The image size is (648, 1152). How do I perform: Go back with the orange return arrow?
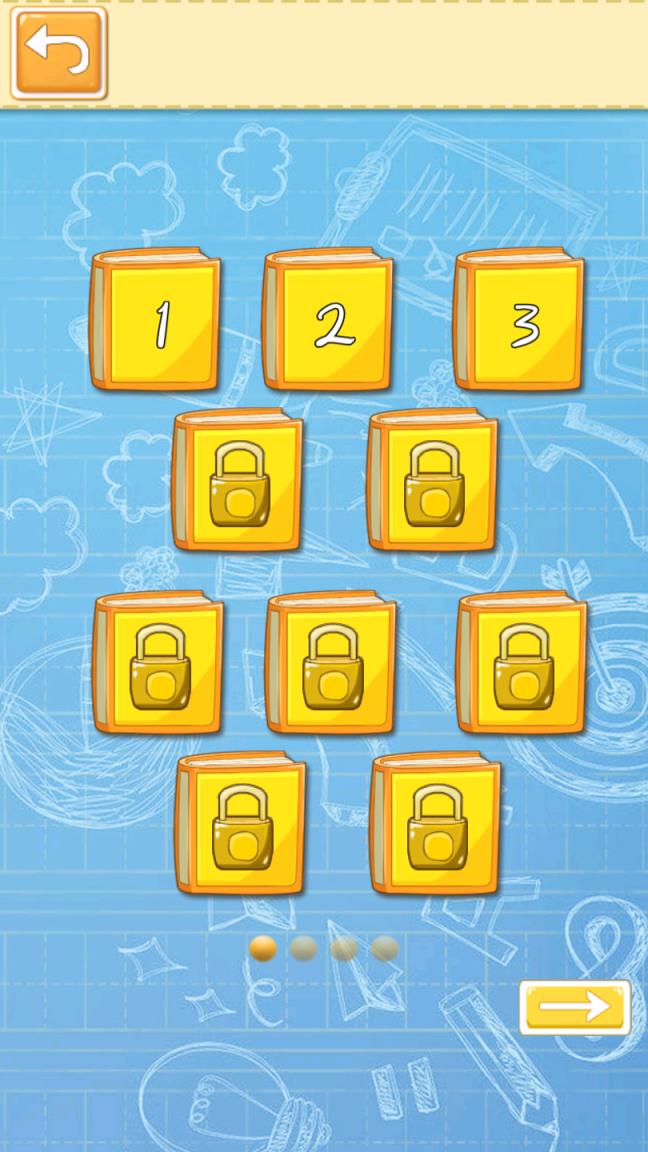pos(58,52)
